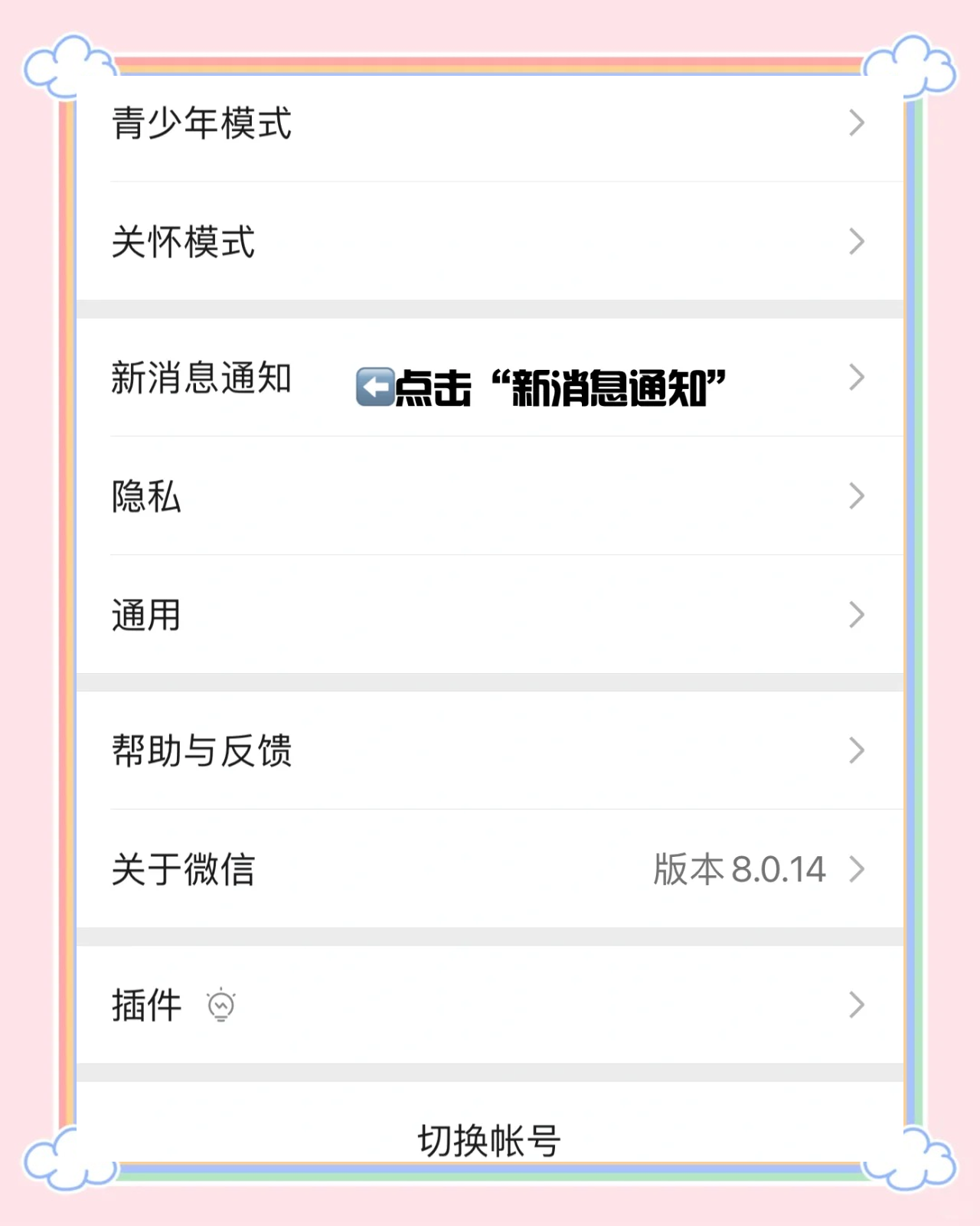Click the General row arrow
This screenshot has width=980, height=1226.
point(856,615)
